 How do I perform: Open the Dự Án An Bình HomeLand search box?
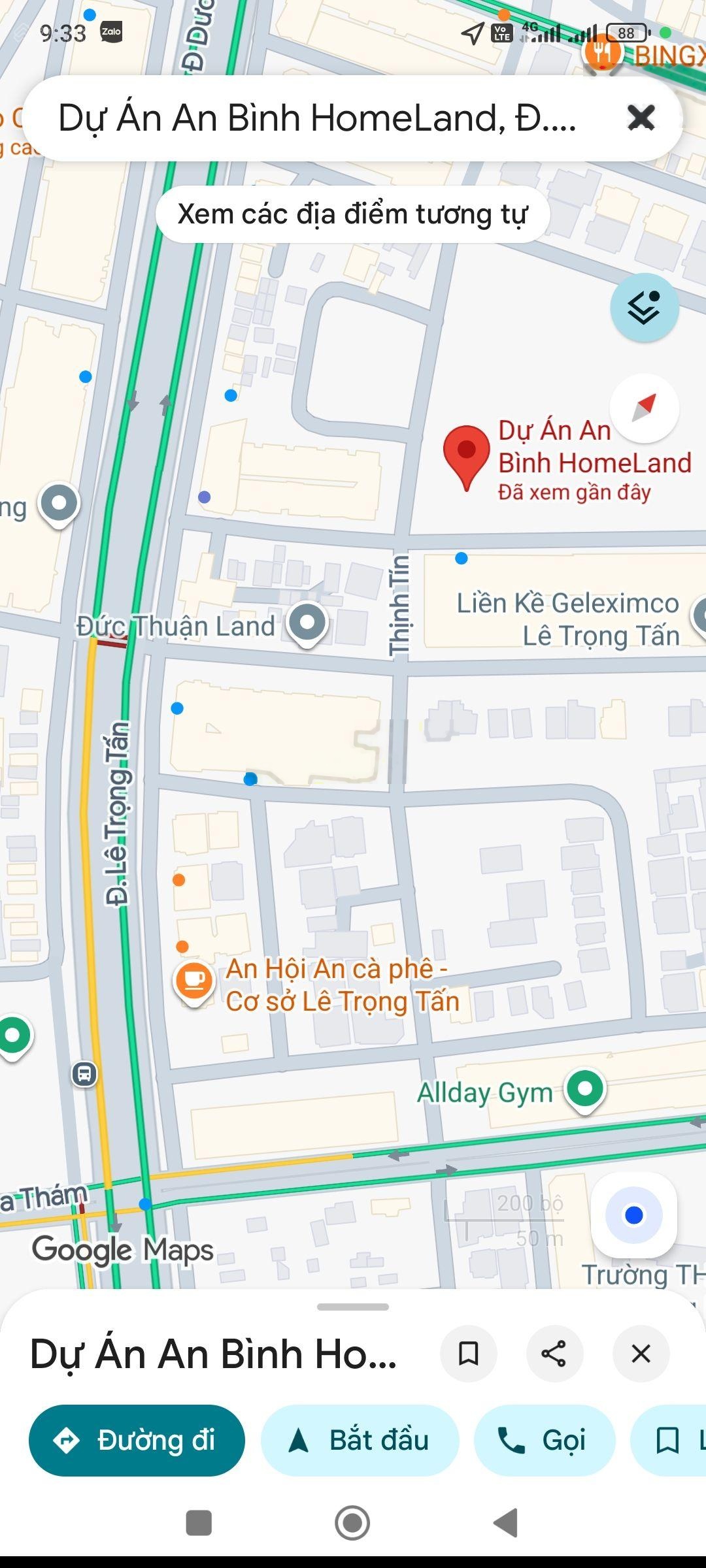pyautogui.click(x=317, y=118)
